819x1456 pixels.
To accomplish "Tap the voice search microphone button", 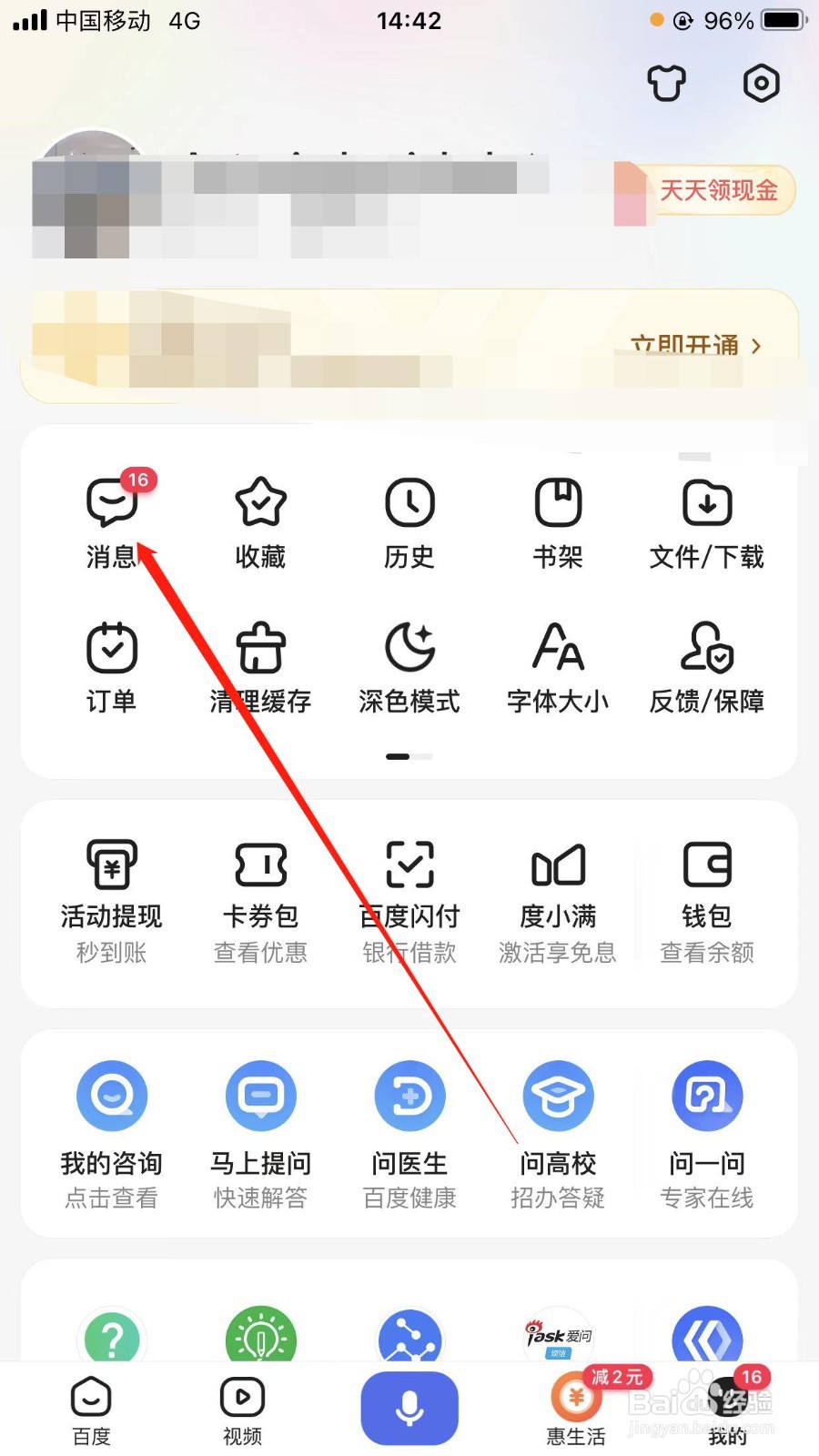I will [409, 1406].
